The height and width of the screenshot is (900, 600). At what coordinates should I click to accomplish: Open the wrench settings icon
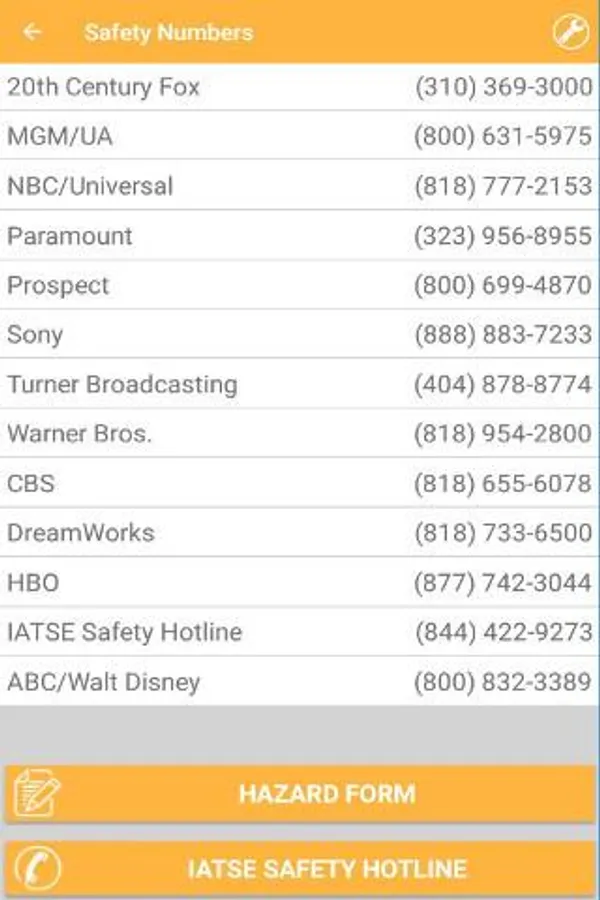pos(571,32)
